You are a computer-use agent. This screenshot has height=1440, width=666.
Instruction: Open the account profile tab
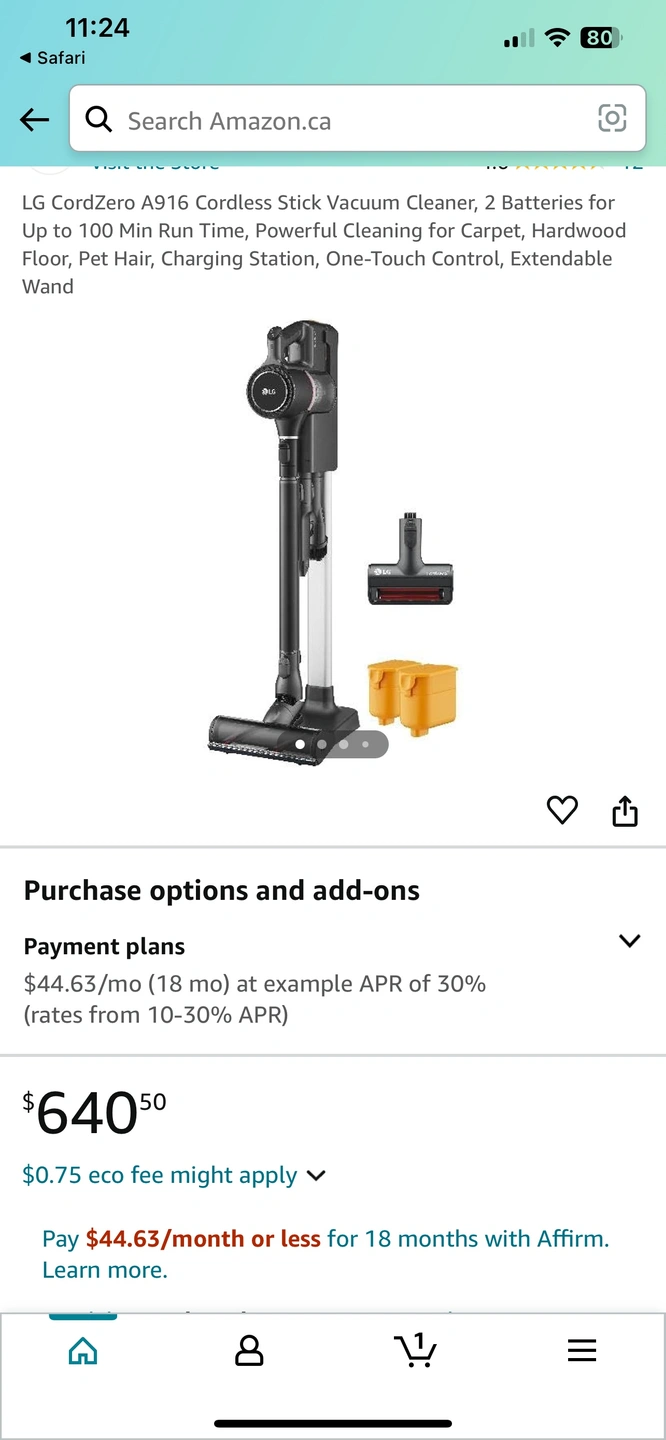tap(248, 1351)
